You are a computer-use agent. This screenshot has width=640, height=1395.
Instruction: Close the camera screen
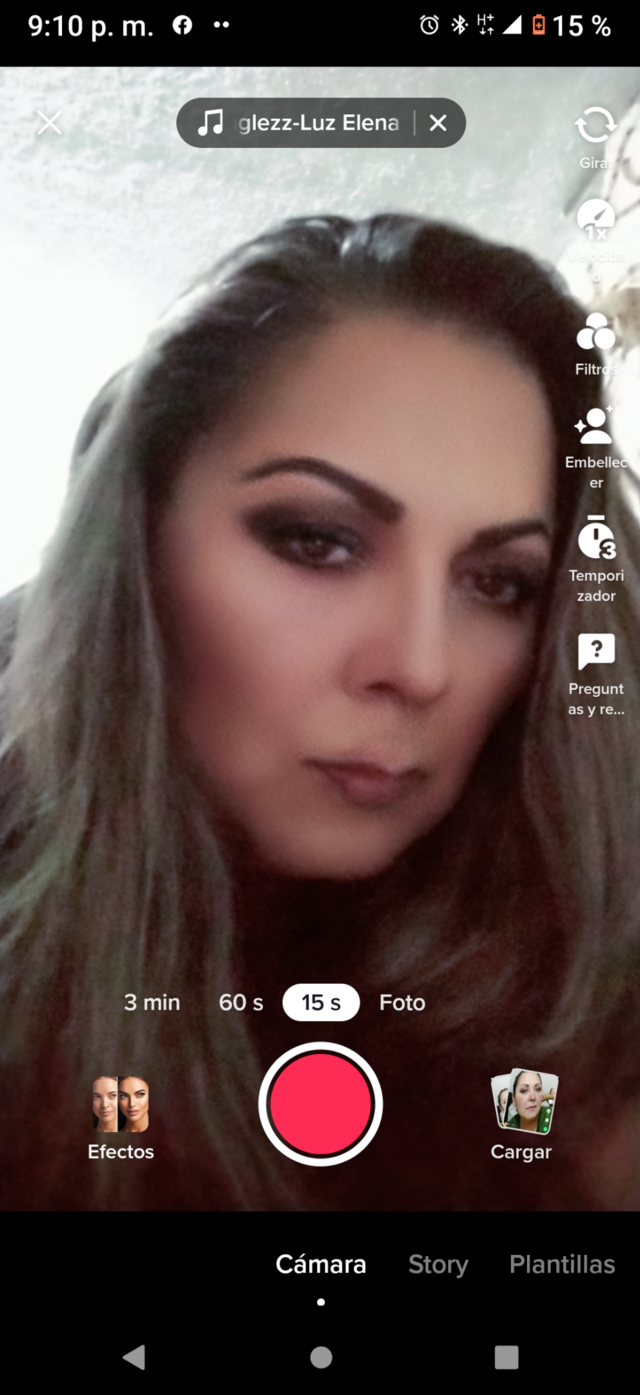(49, 123)
